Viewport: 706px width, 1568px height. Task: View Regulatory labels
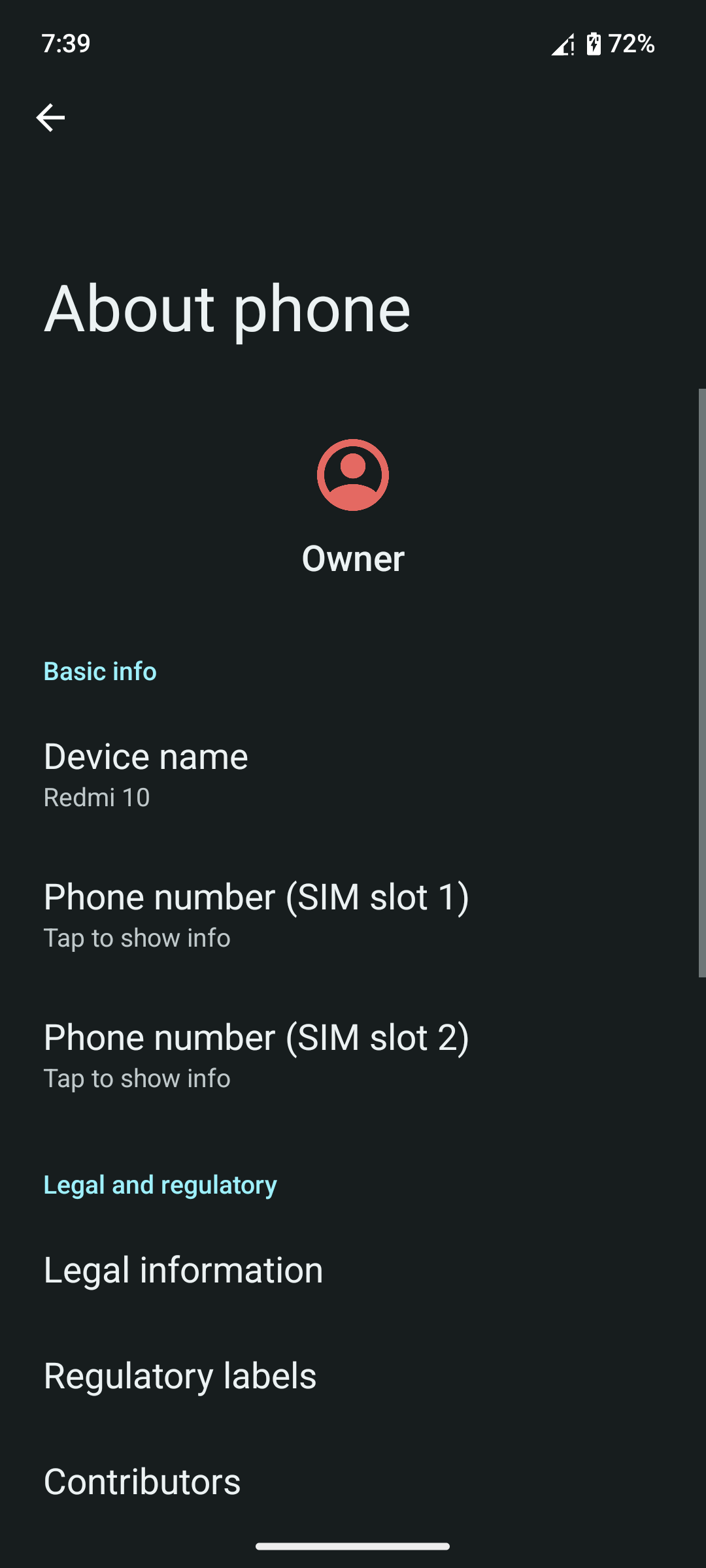(353, 1375)
